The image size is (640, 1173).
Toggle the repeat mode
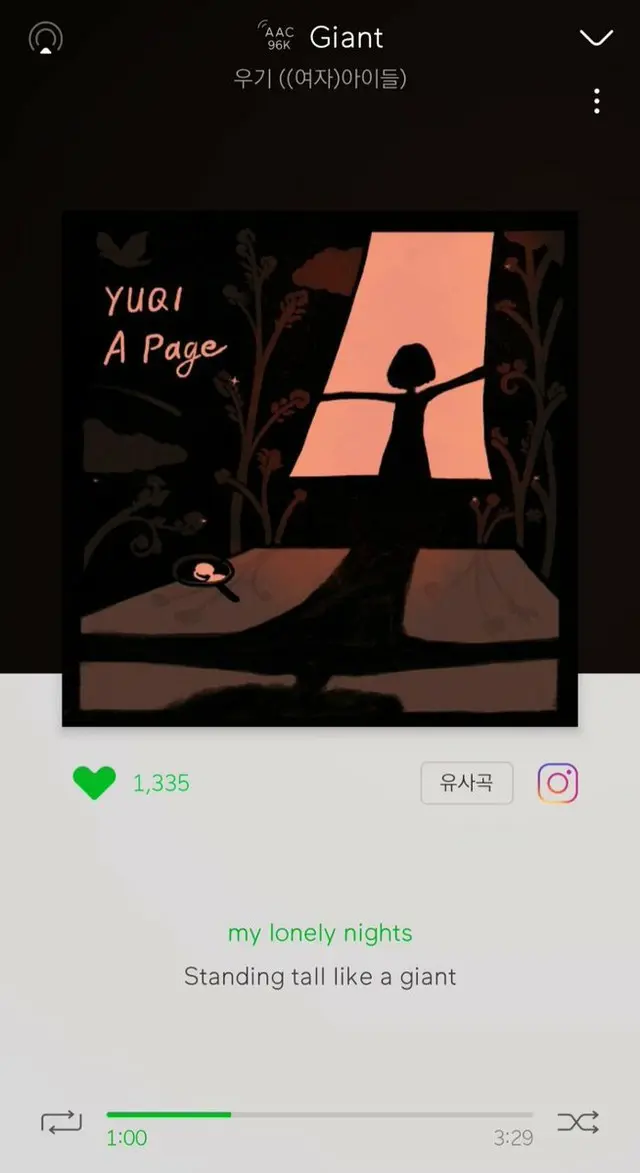click(x=61, y=1122)
